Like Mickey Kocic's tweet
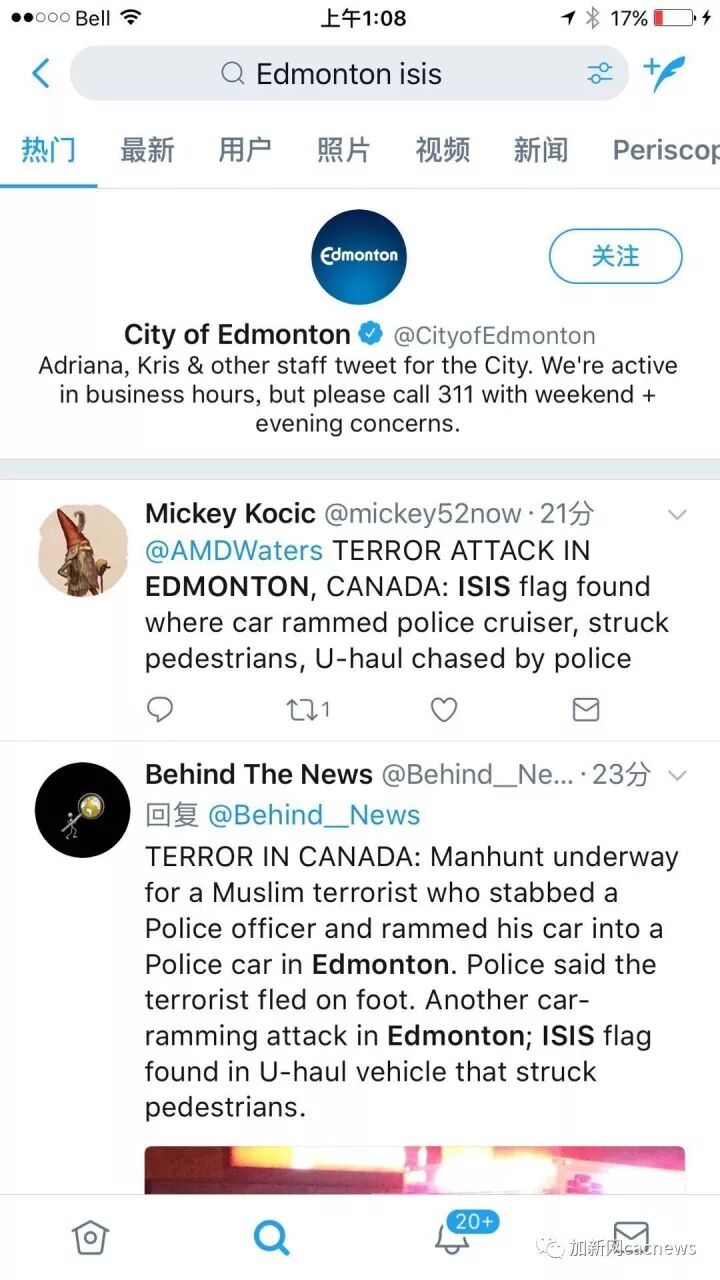 (443, 710)
